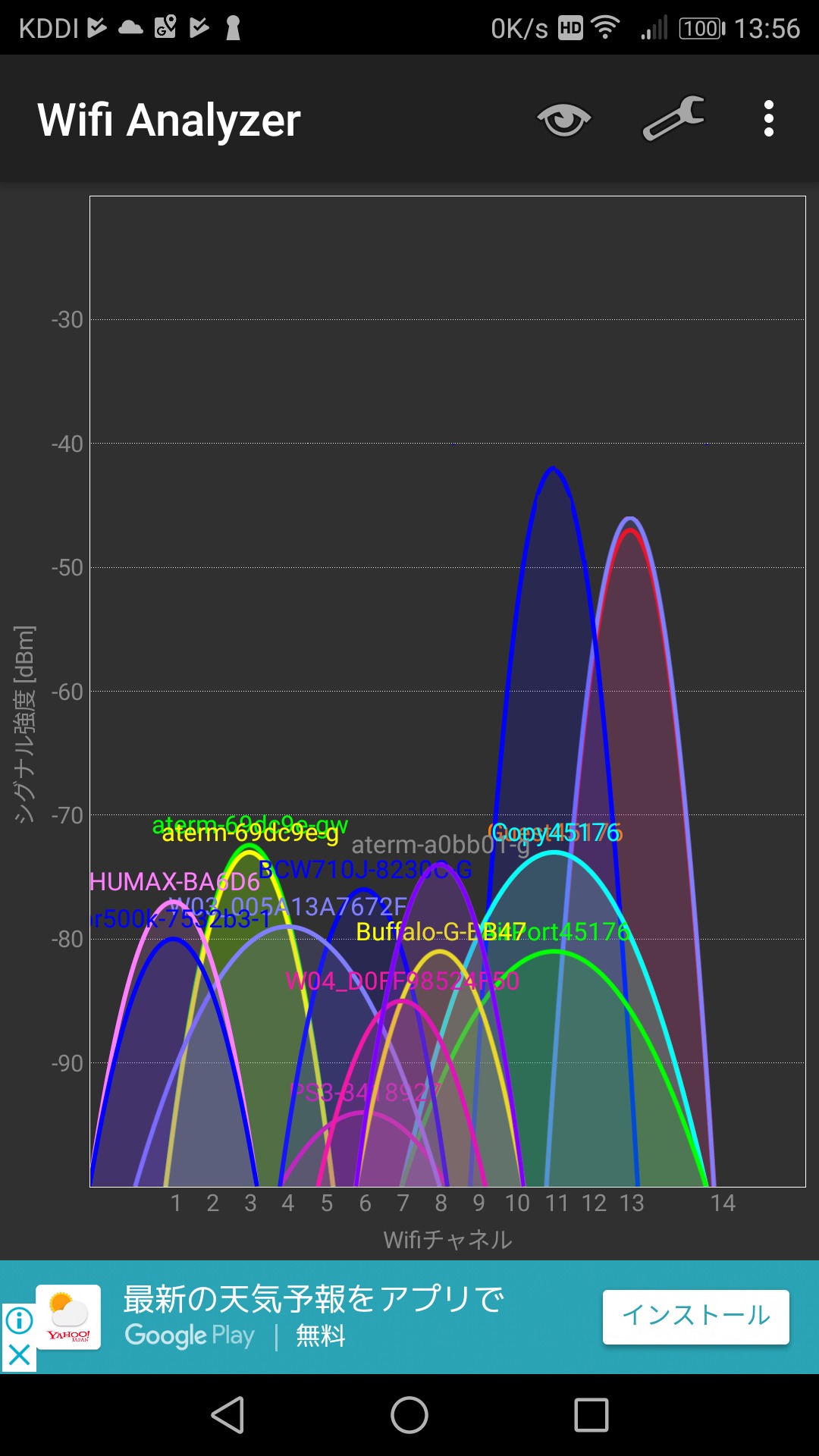Viewport: 819px width, 1456px height.
Task: Open the eye view switcher icon
Action: coord(563,120)
